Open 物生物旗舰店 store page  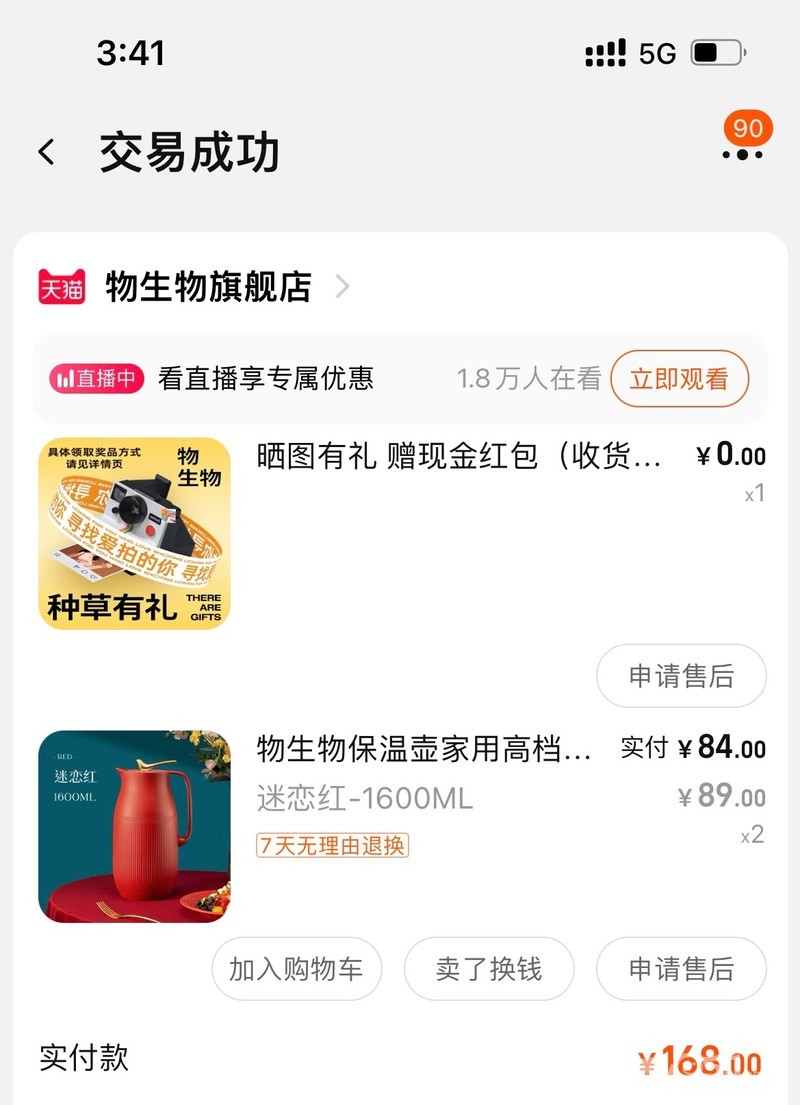(x=208, y=287)
